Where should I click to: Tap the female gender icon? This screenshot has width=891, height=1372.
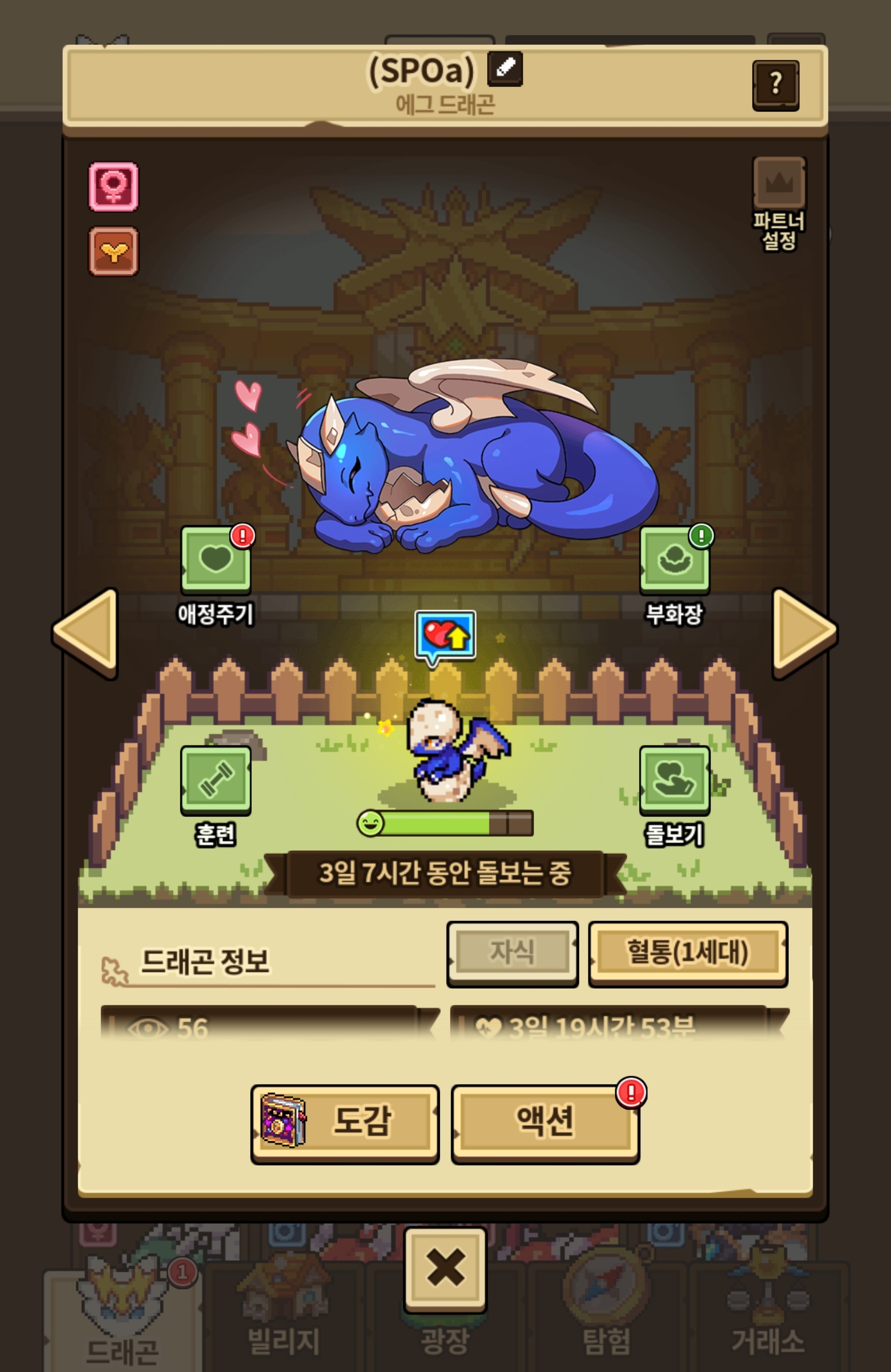pos(113,187)
